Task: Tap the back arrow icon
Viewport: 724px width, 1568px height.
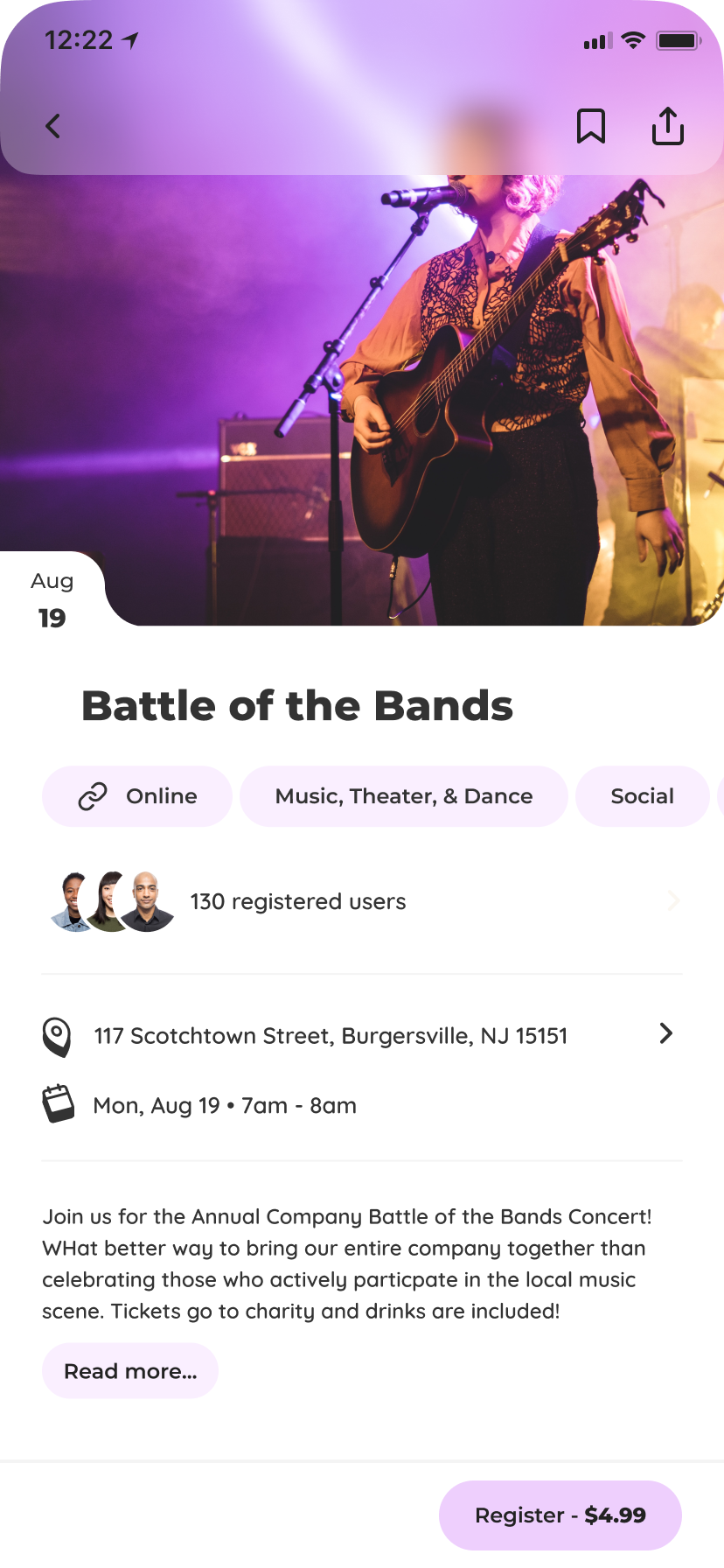Action: pos(52,126)
